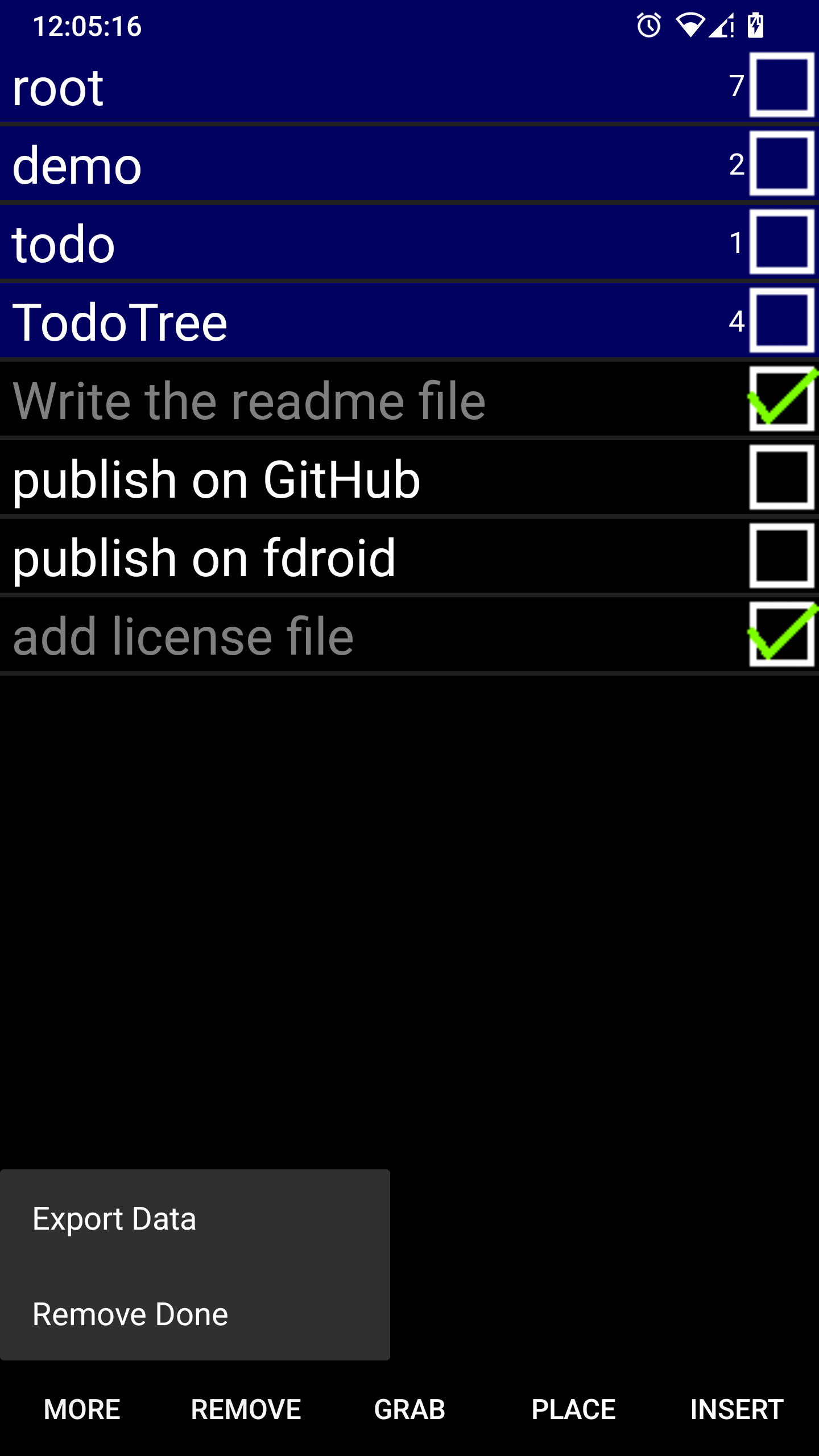The height and width of the screenshot is (1456, 819).
Task: Tick the todo checkbox
Action: 782,242
